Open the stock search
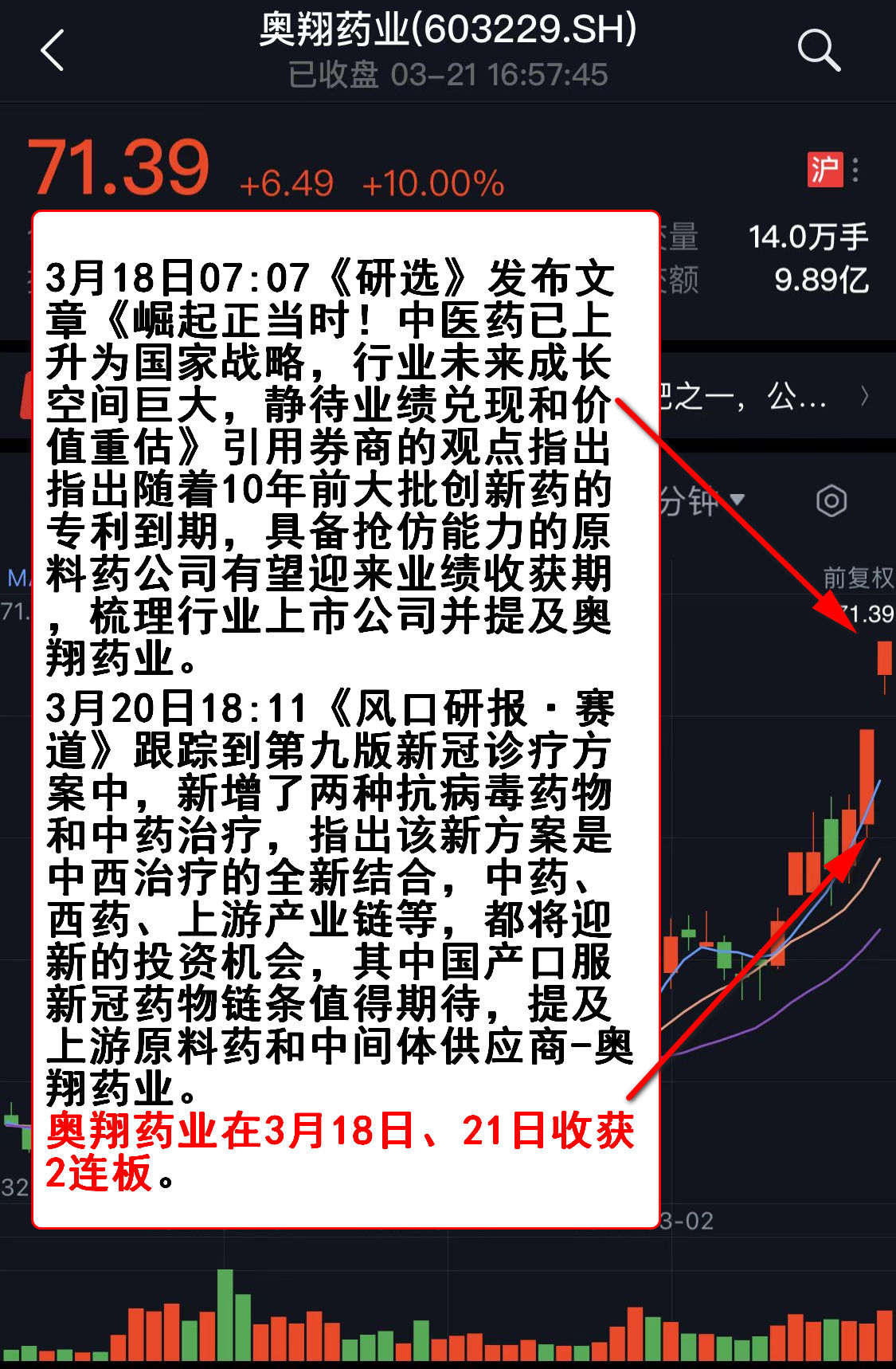The width and height of the screenshot is (896, 1369). [818, 51]
